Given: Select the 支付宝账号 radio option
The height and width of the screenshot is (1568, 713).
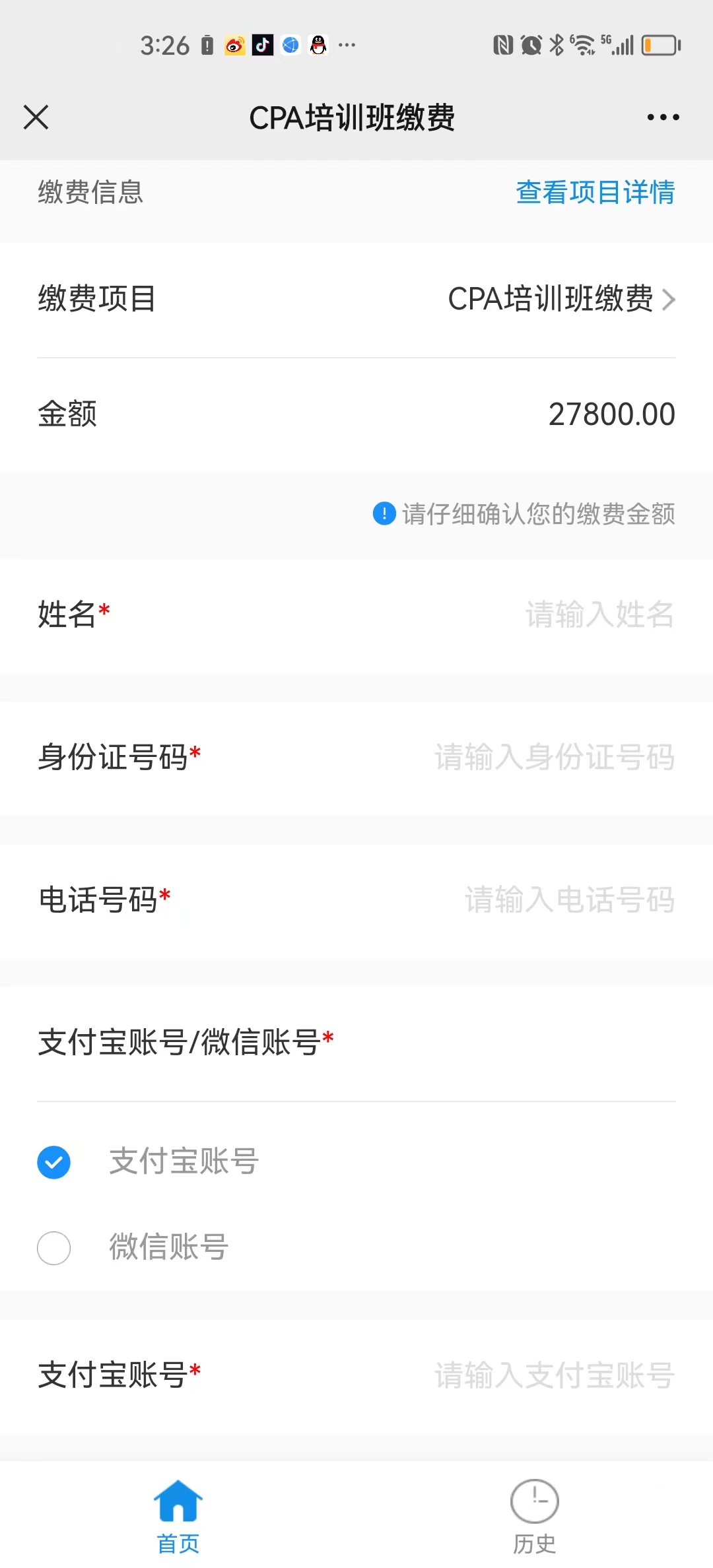Looking at the screenshot, I should (x=54, y=1162).
